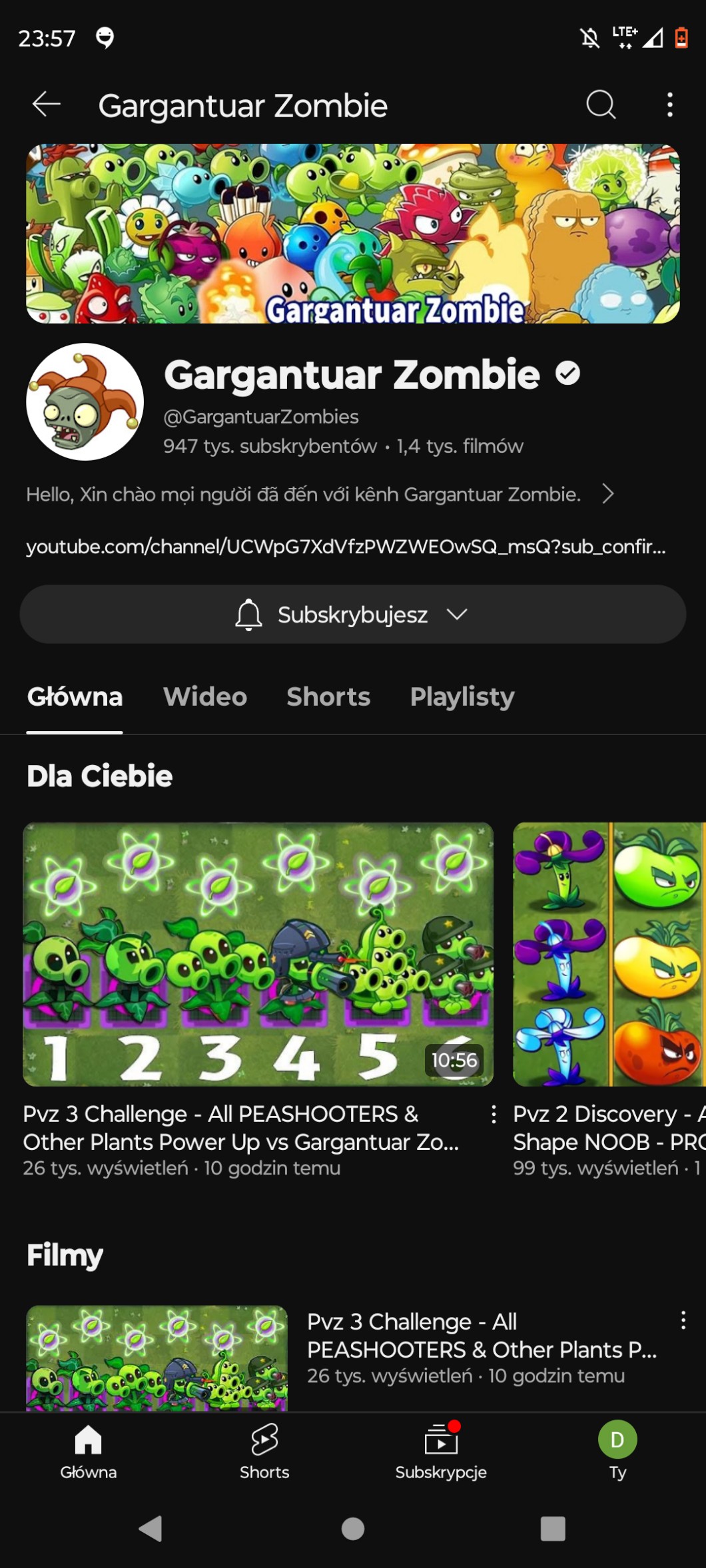Search within the Gargantuar Zombie channel

click(x=600, y=105)
